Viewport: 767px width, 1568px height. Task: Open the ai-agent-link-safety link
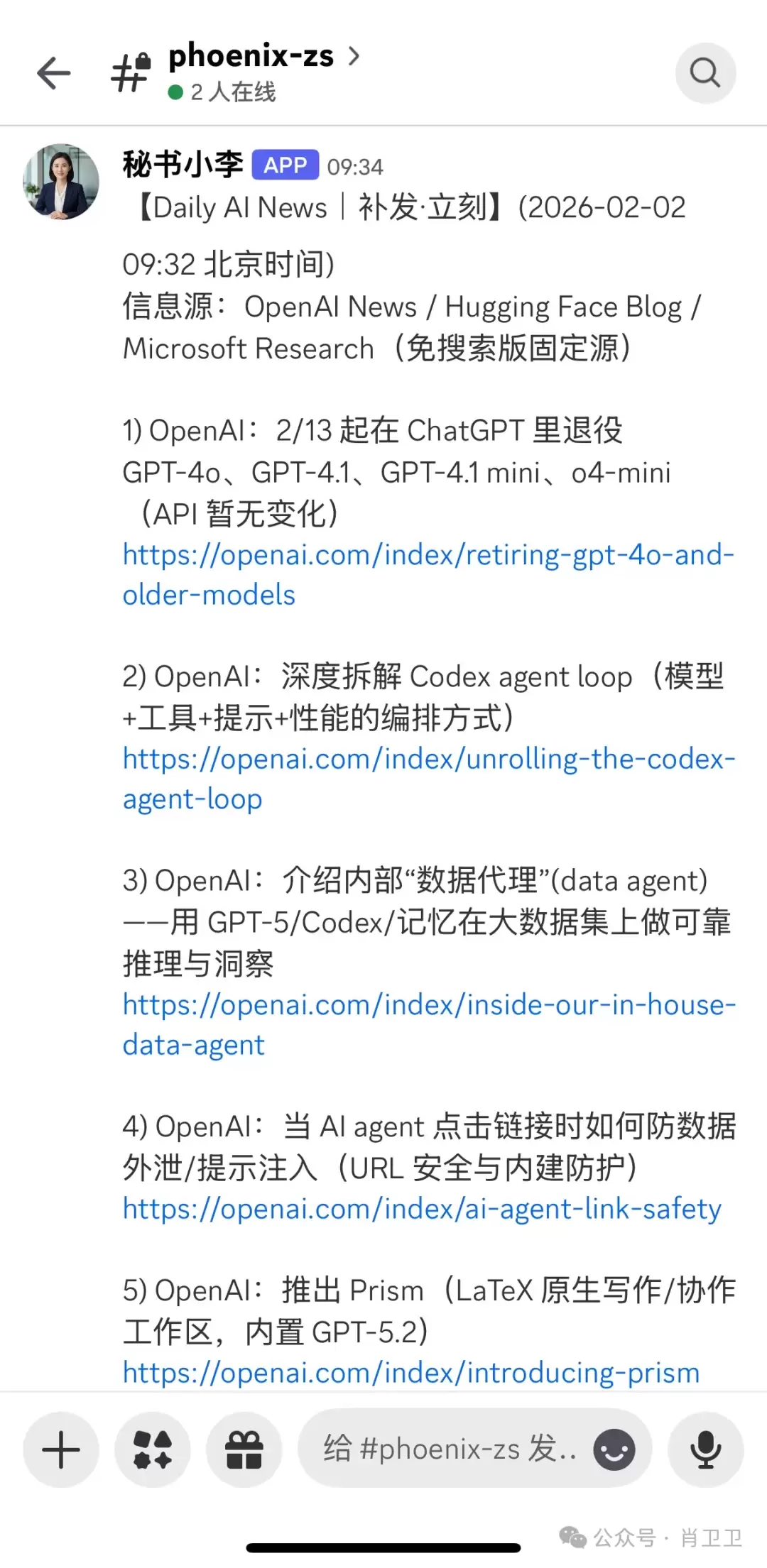[422, 1209]
